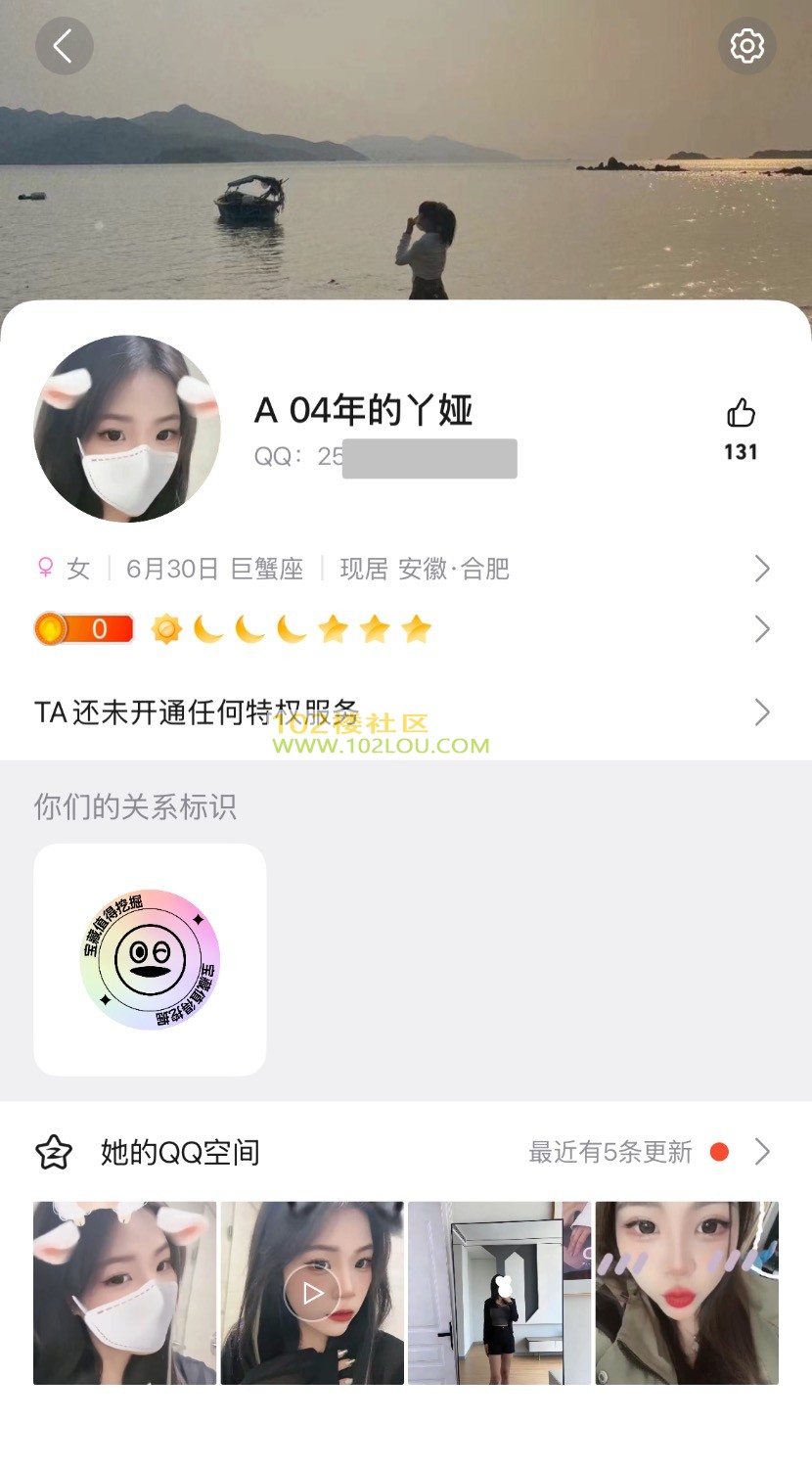Play the QQ空间 video thumbnail
This screenshot has width=812, height=1468.
(312, 1293)
